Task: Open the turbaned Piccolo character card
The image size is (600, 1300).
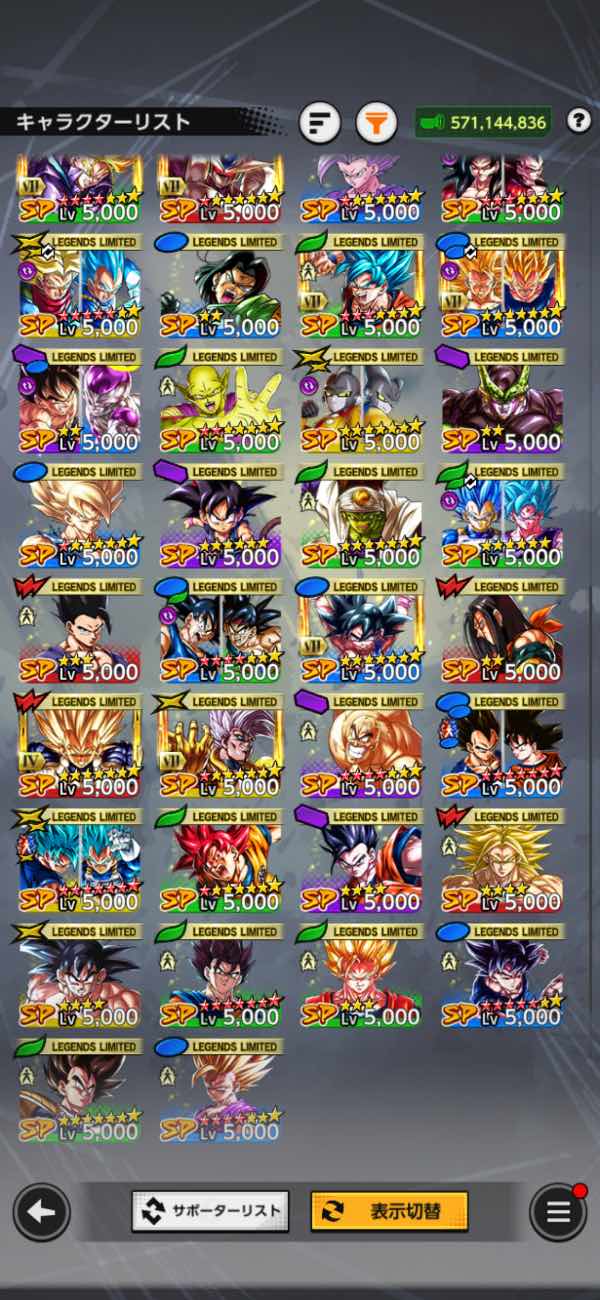Action: pos(361,517)
